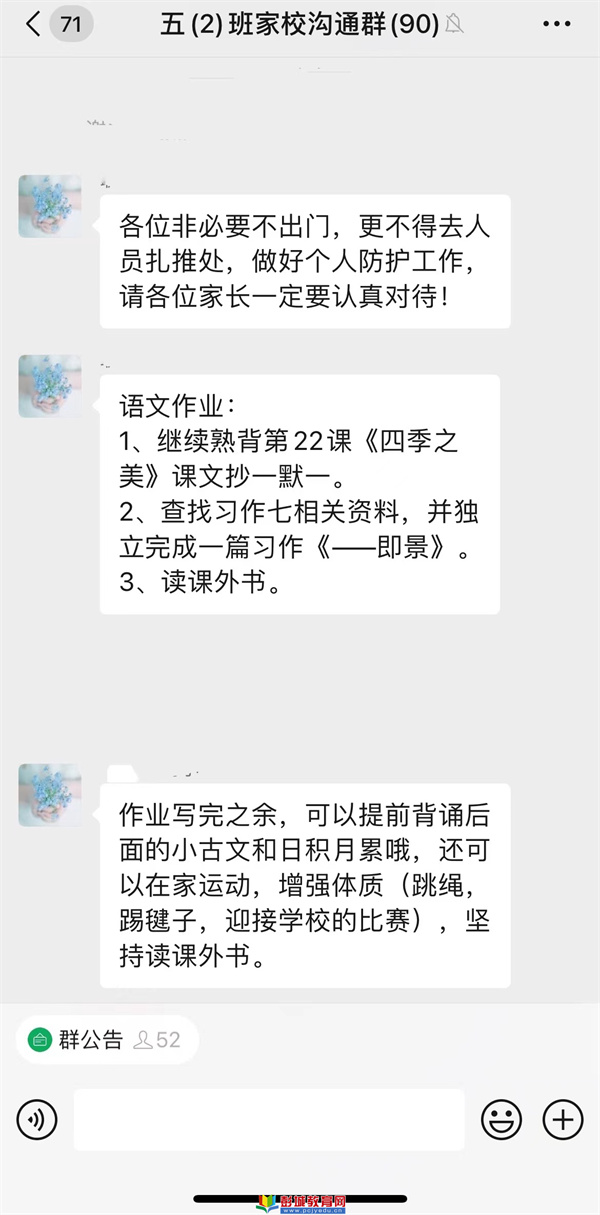Tap sender avatar beside 各位非必要不出门 message
The image size is (600, 1215).
[50, 206]
